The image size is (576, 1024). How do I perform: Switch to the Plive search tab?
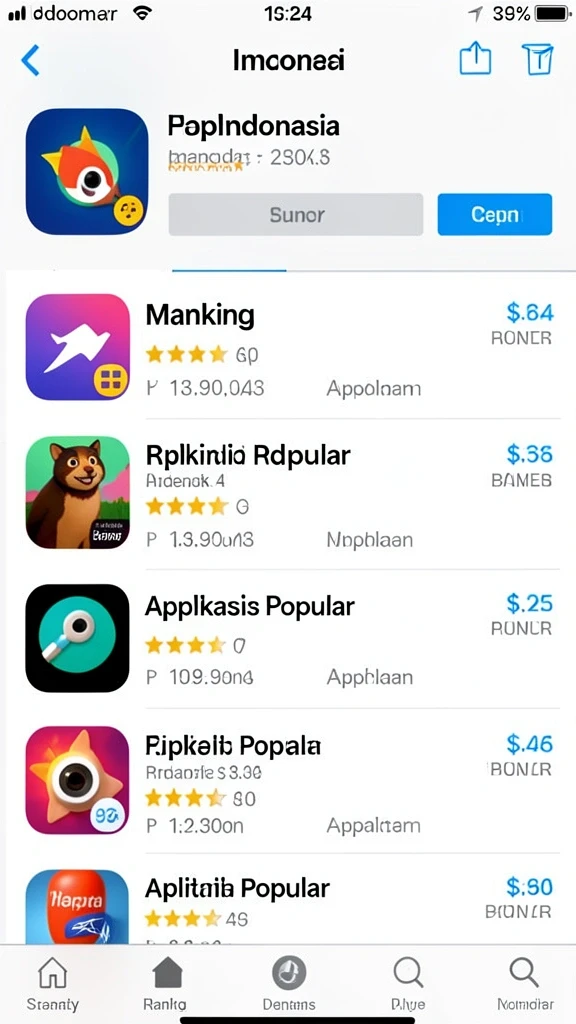point(408,984)
